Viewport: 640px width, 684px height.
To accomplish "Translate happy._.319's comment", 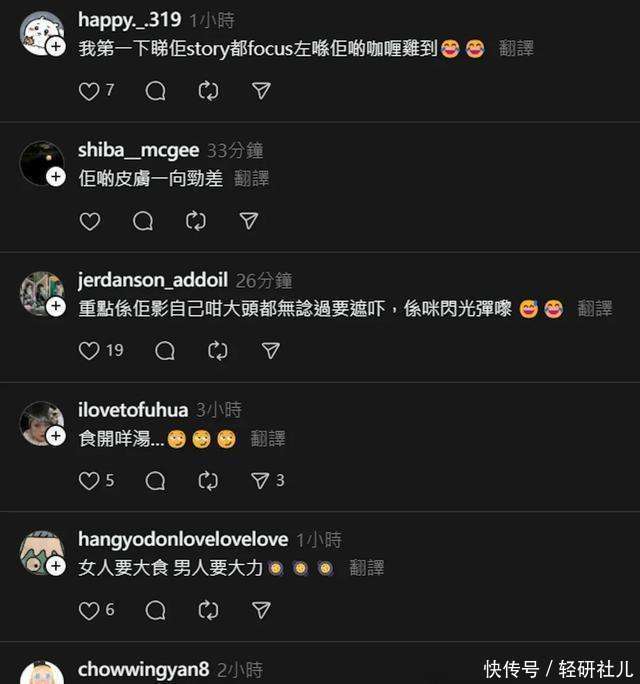I will [516, 48].
